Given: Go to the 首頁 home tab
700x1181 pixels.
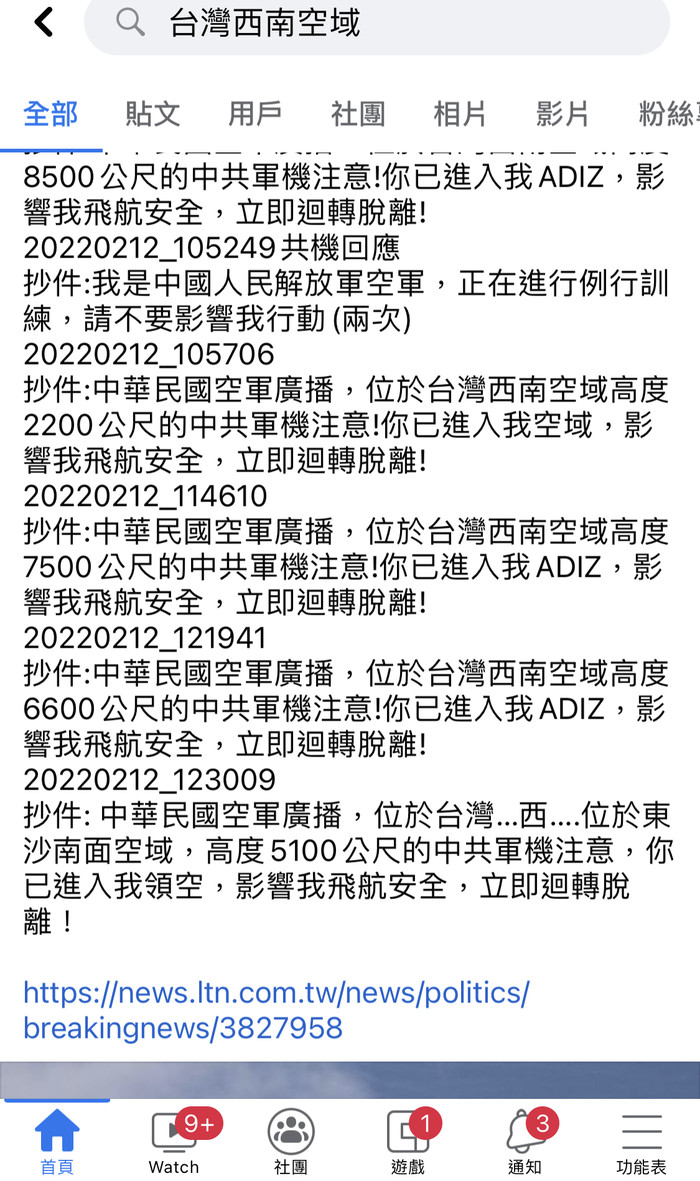Looking at the screenshot, I should [x=57, y=1141].
